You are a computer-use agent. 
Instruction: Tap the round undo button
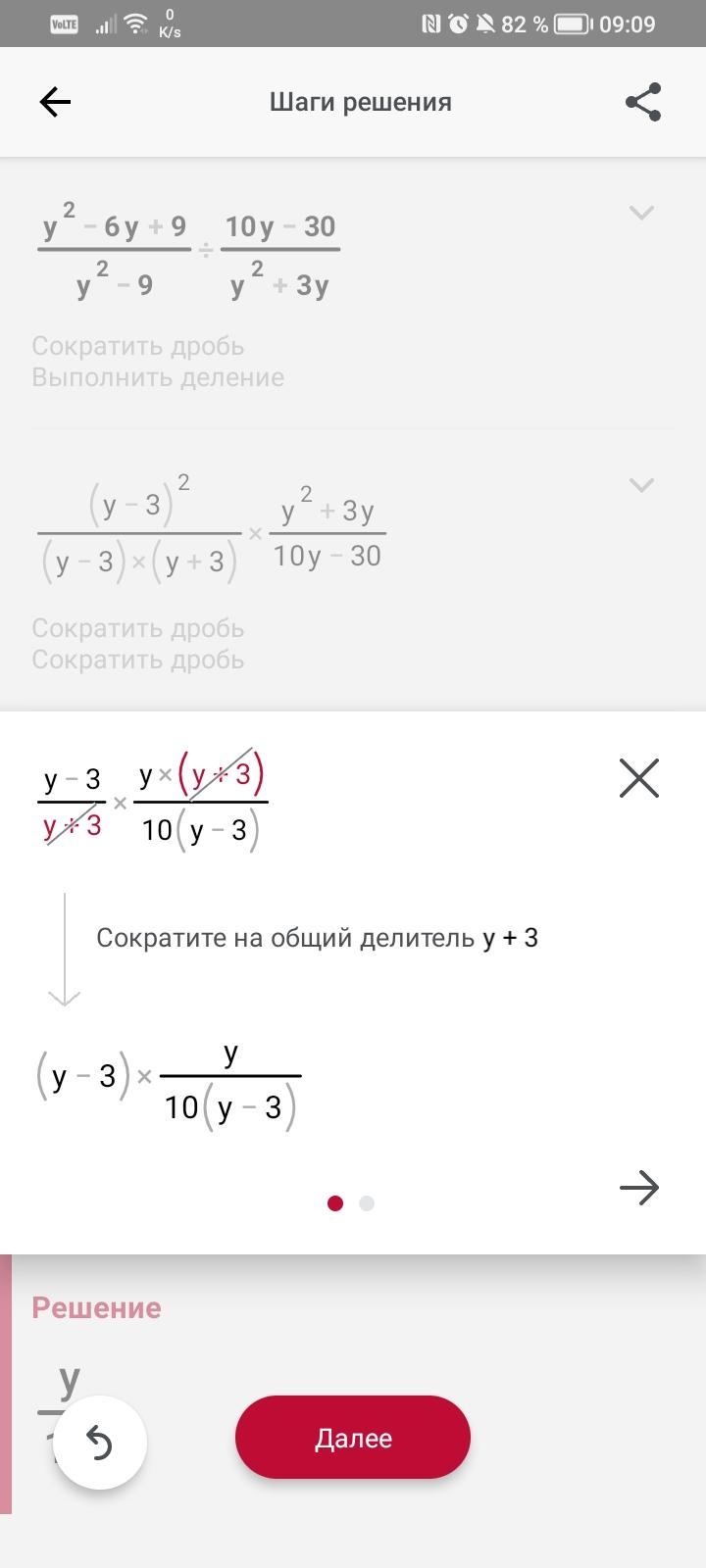(x=100, y=1443)
